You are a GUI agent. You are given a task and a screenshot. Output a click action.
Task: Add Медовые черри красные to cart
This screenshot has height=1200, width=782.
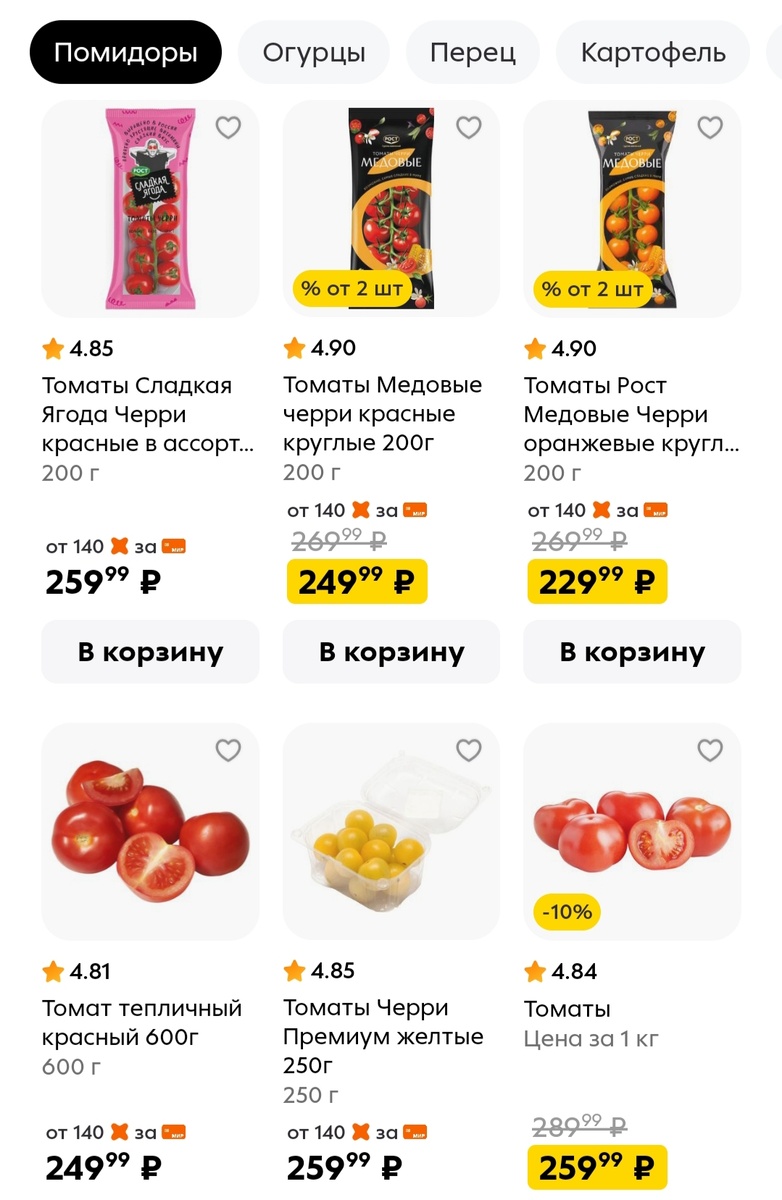391,652
